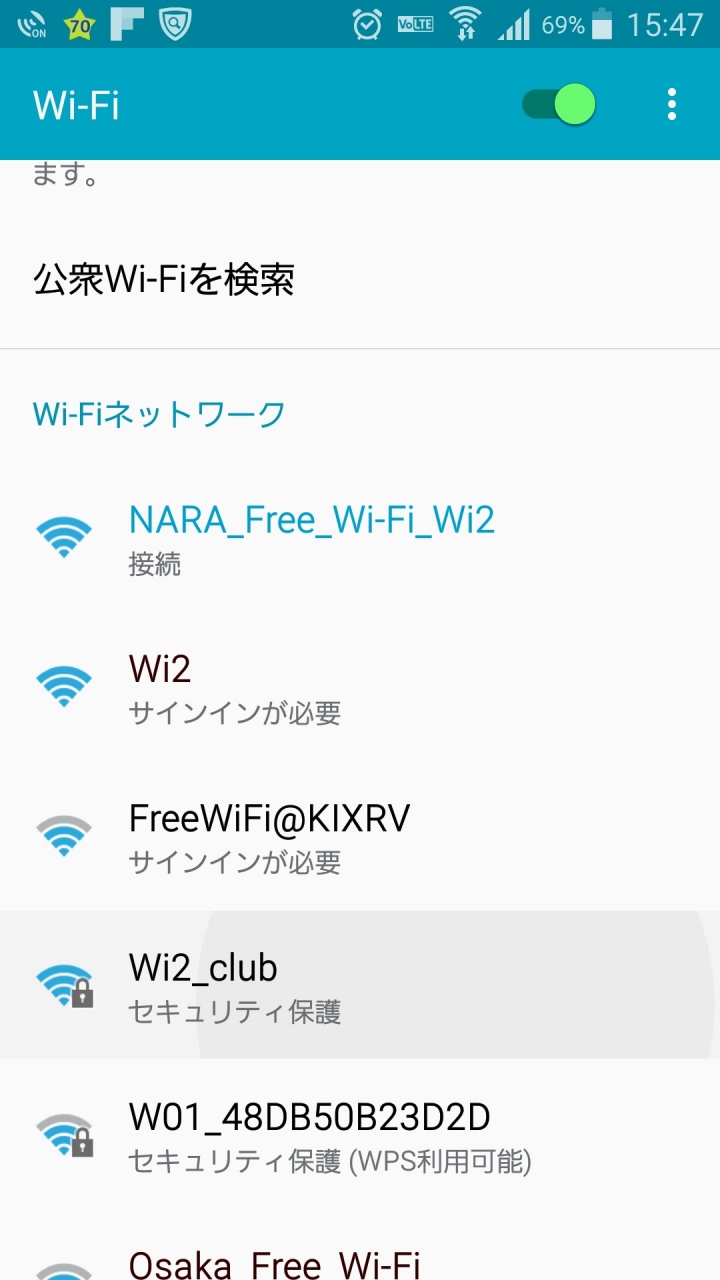Select the Wi2 network
720x1280 pixels.
tap(235, 688)
